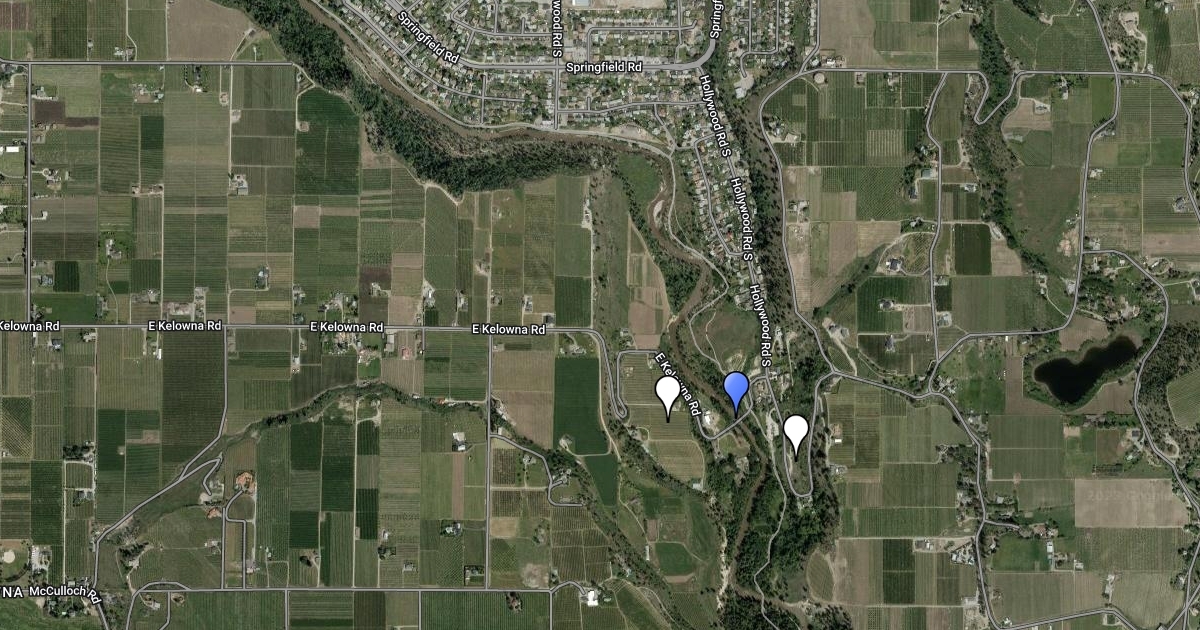This screenshot has width=1200, height=630.
Task: Open the white pin on the loop road
Action: coord(795,432)
